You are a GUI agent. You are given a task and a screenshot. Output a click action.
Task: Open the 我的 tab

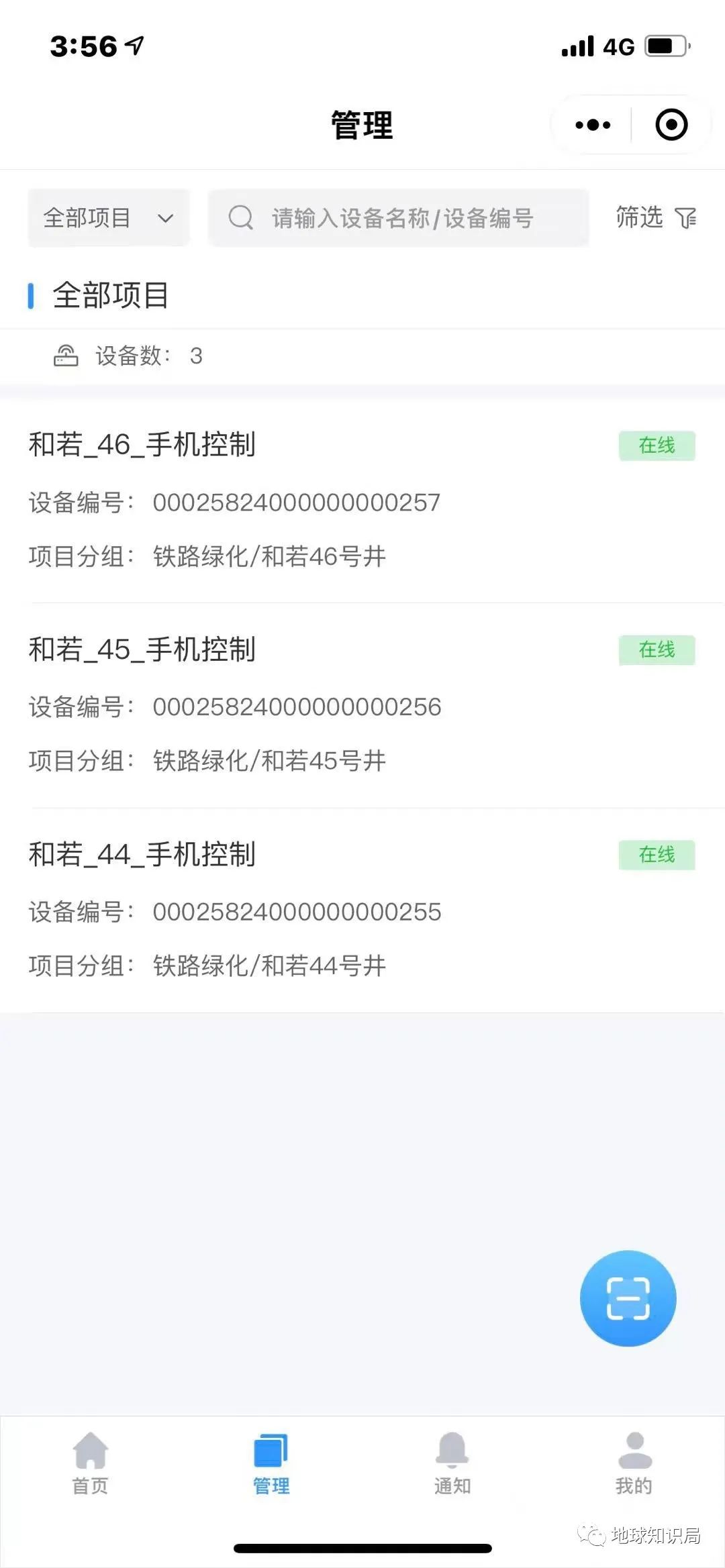pyautogui.click(x=634, y=1463)
